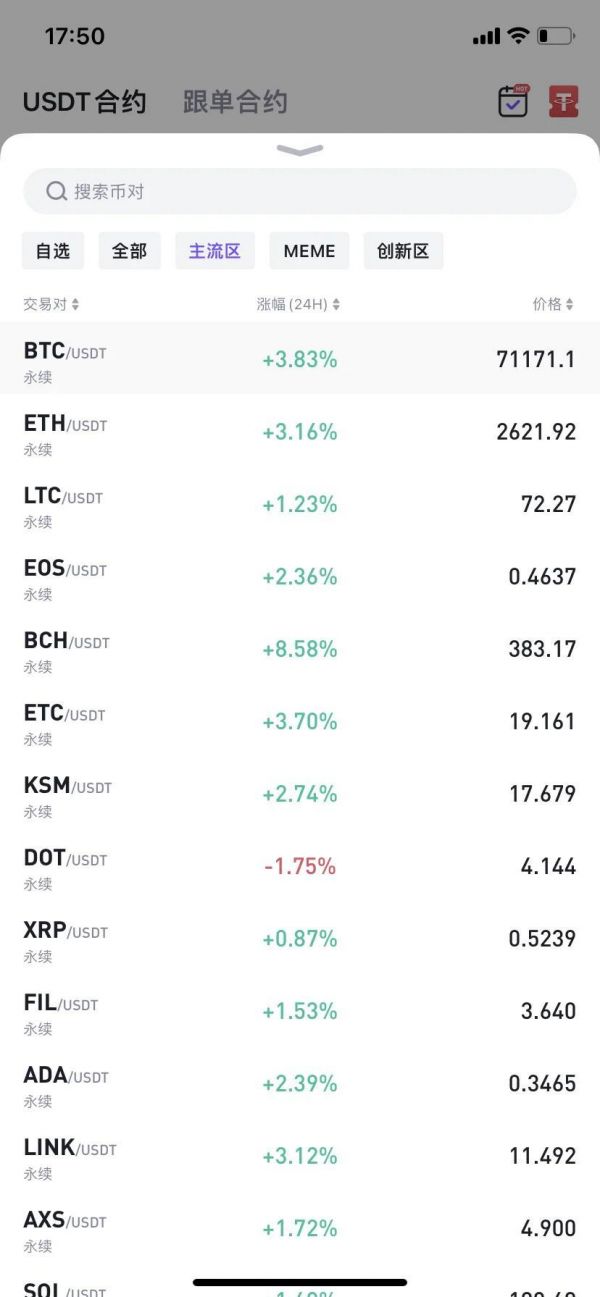Viewport: 600px width, 1297px height.
Task: Switch to the 自选 filter
Action: coord(53,251)
